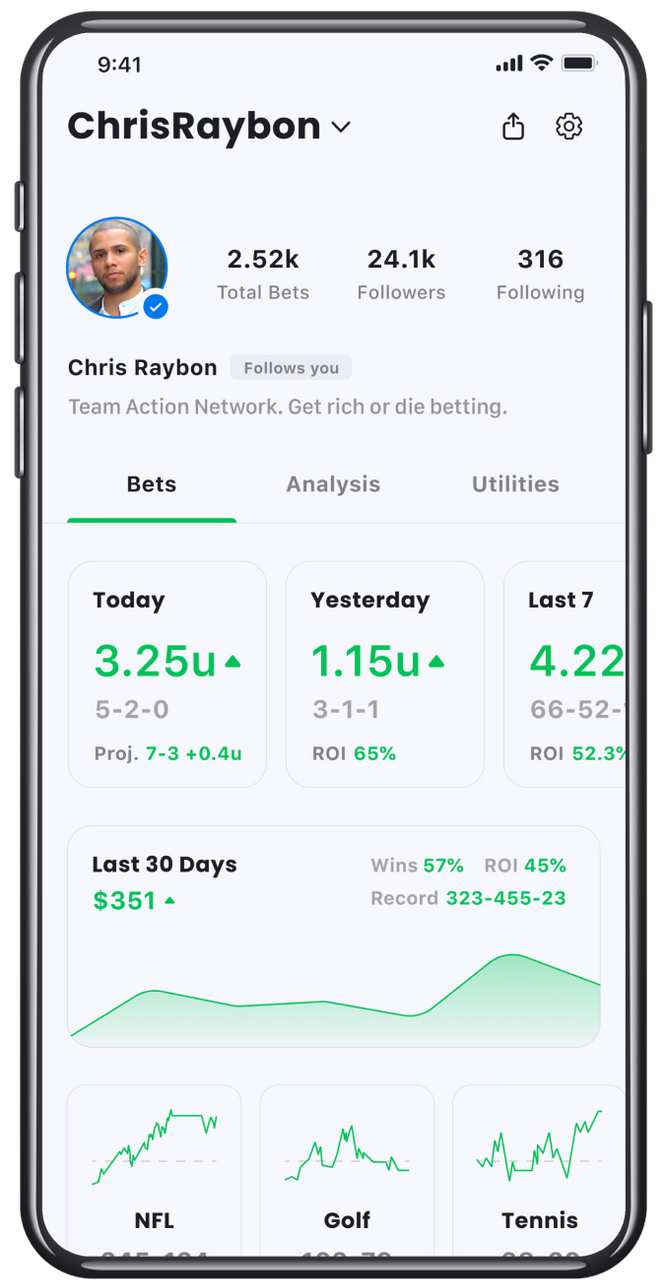The height and width of the screenshot is (1280, 665).
Task: Open the Yesterday results card
Action: pos(385,674)
